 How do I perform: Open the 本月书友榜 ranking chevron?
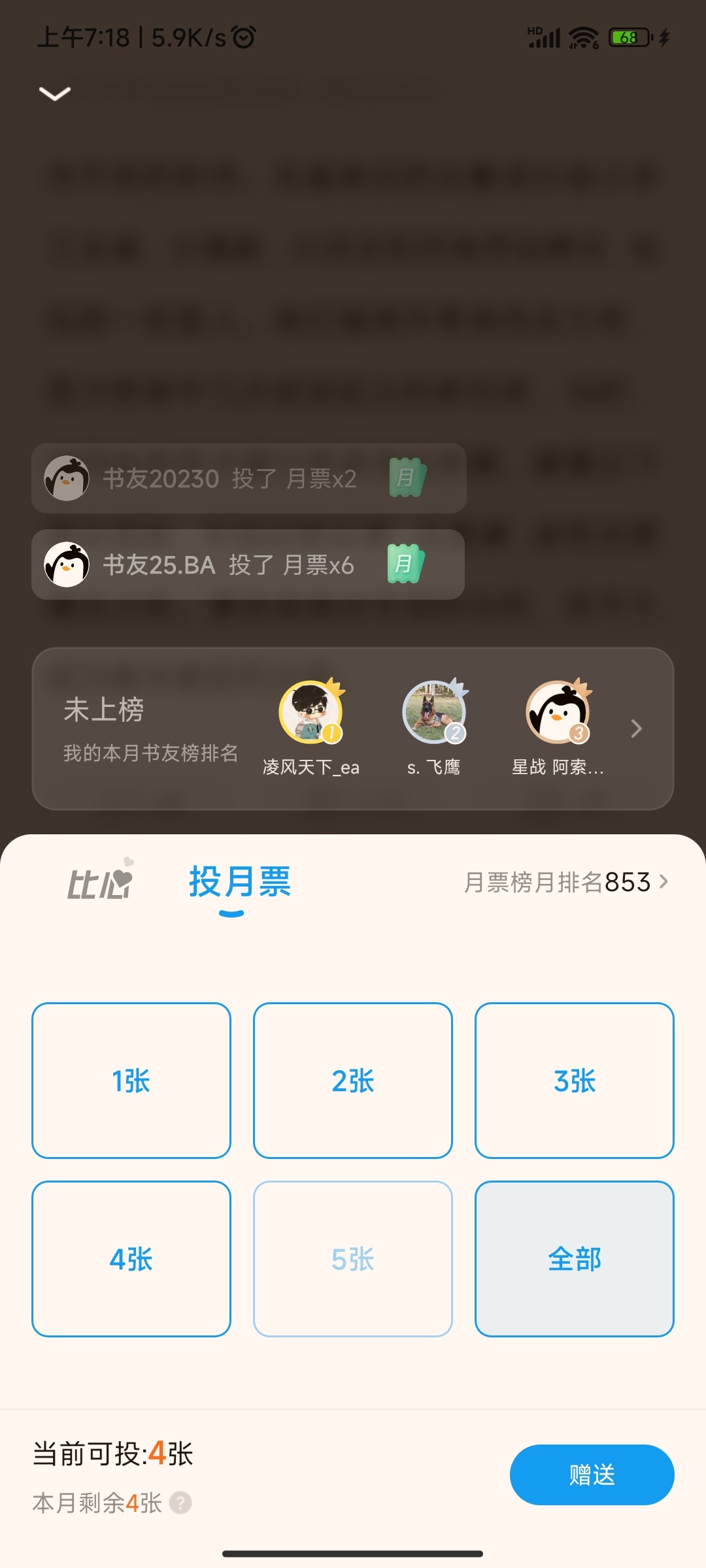coord(636,728)
